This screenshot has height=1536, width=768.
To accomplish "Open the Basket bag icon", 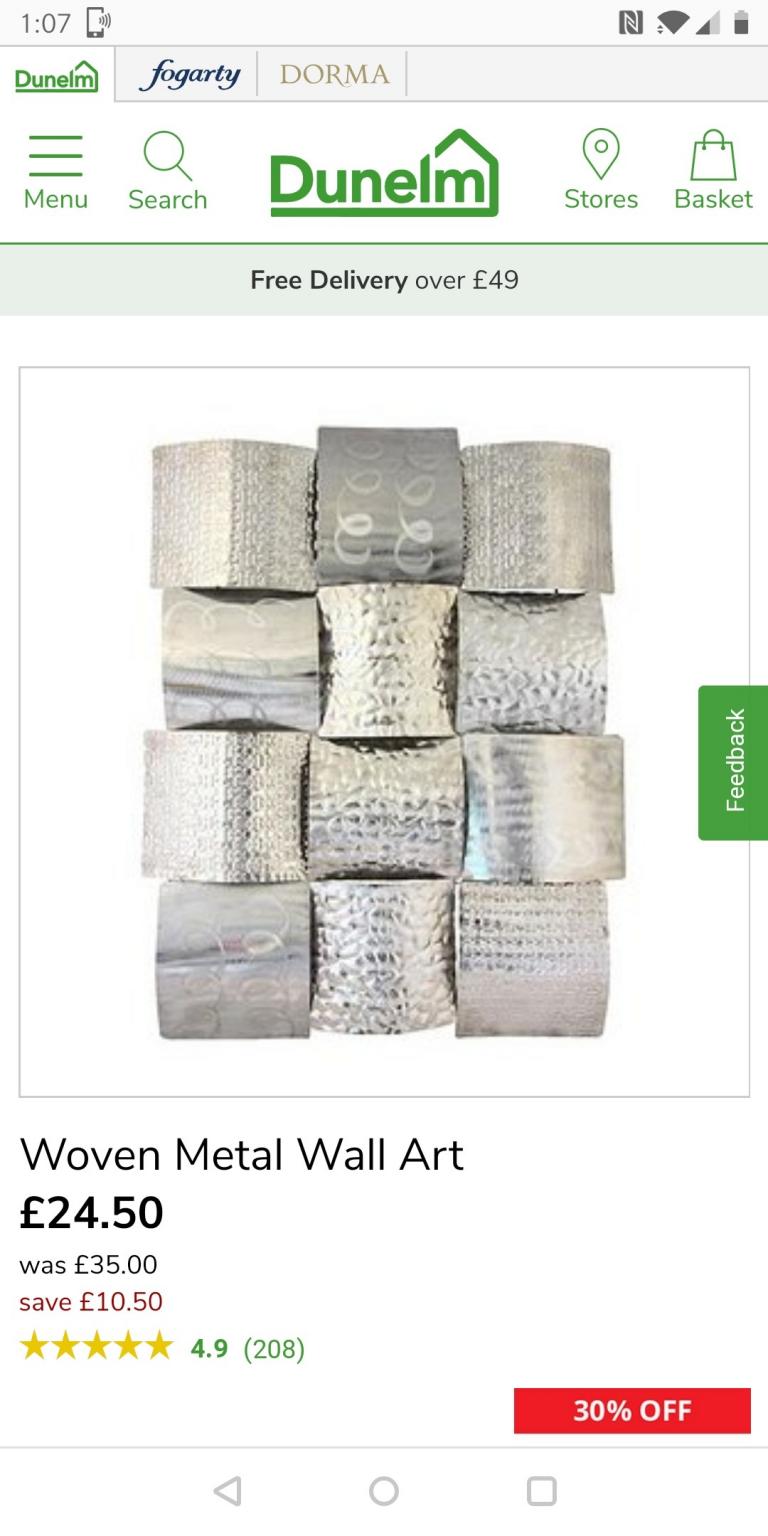I will [713, 165].
